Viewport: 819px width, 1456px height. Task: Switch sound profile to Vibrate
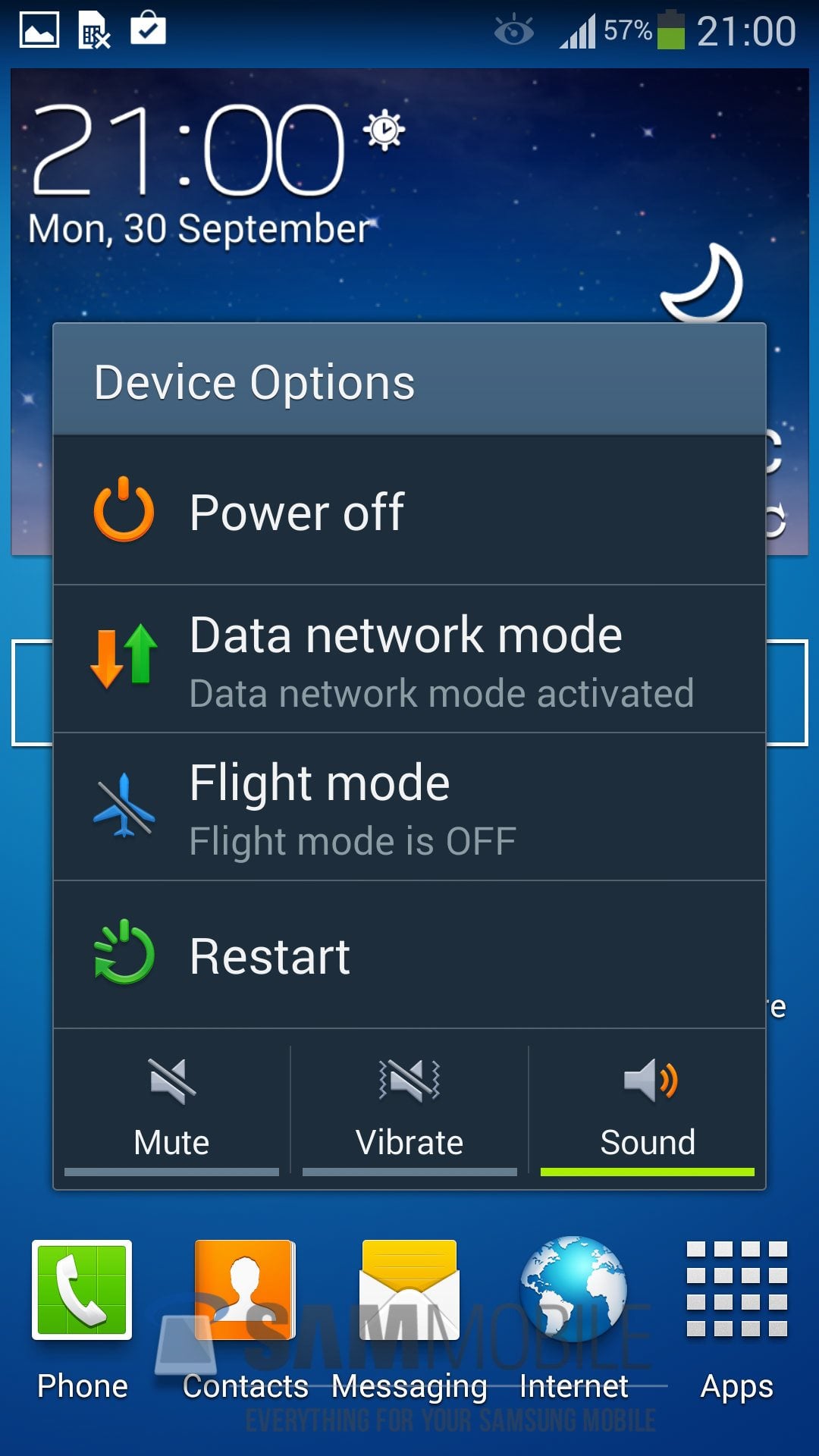(409, 1107)
